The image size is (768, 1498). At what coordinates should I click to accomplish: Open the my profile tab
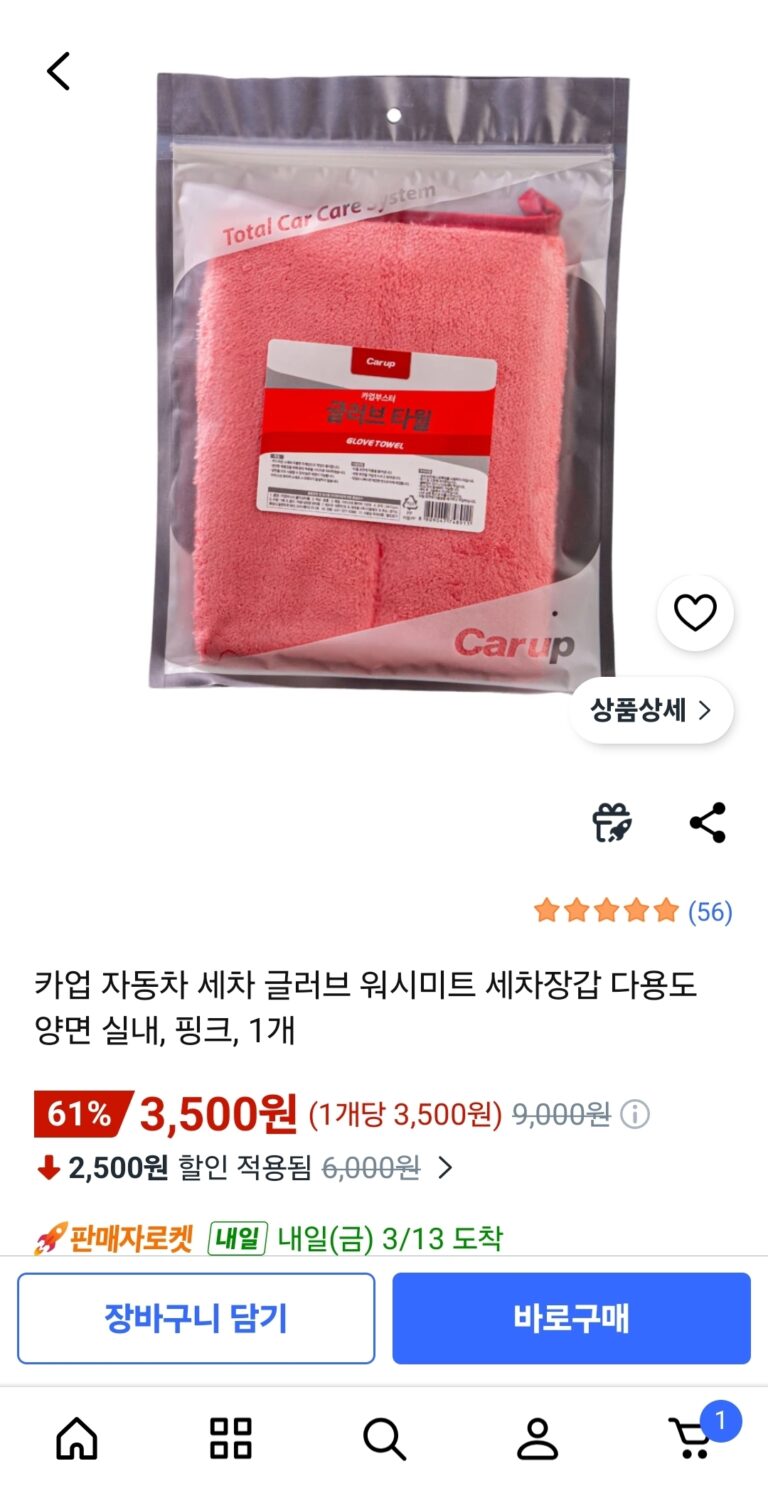(537, 1440)
